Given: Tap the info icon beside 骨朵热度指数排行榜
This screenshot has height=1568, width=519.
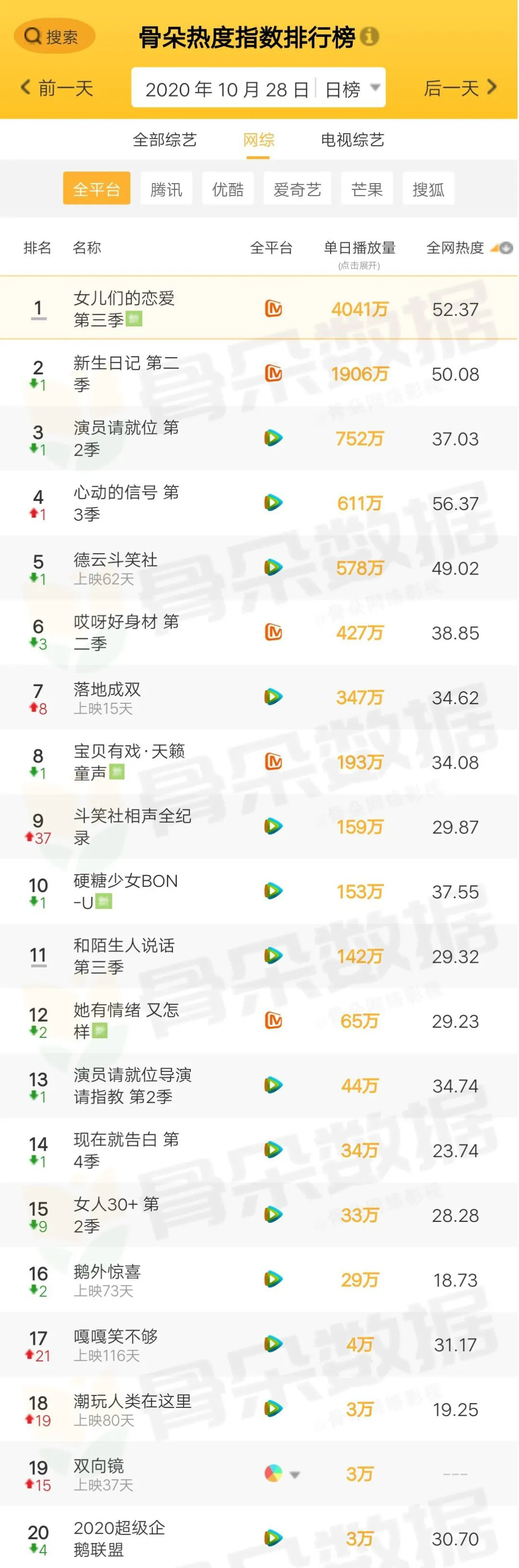Looking at the screenshot, I should coord(370,37).
